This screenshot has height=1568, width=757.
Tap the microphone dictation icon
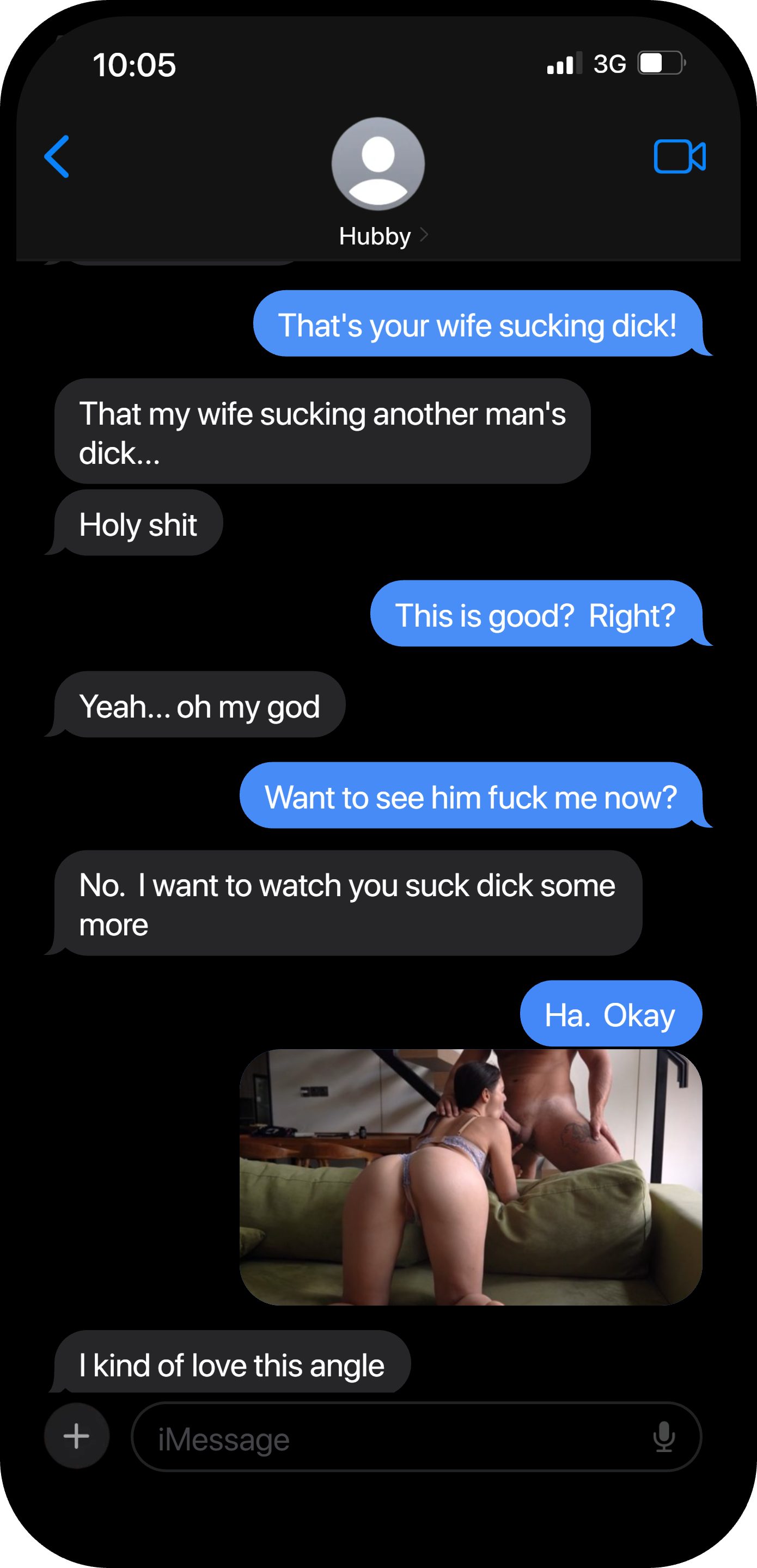click(x=663, y=1437)
